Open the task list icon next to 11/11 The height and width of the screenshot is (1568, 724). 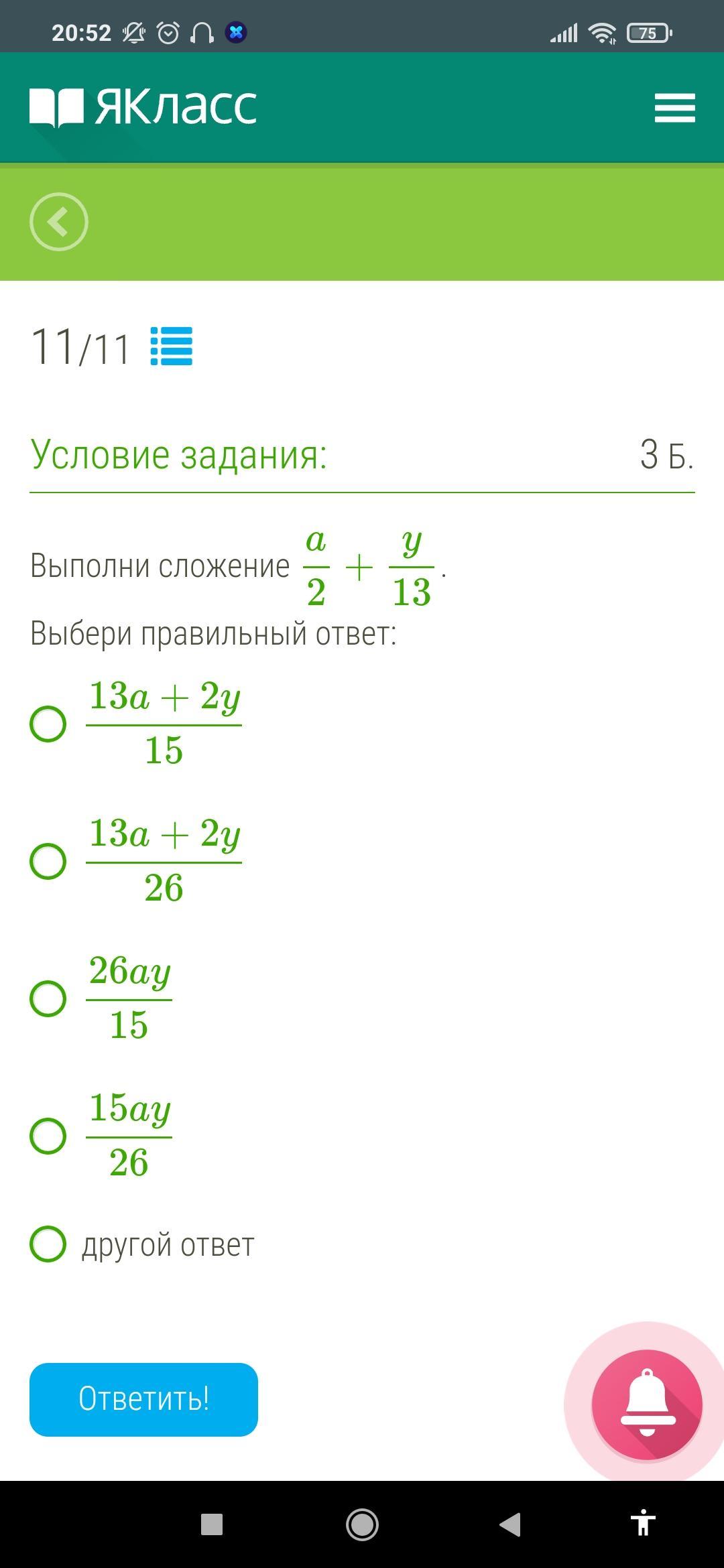(x=172, y=346)
